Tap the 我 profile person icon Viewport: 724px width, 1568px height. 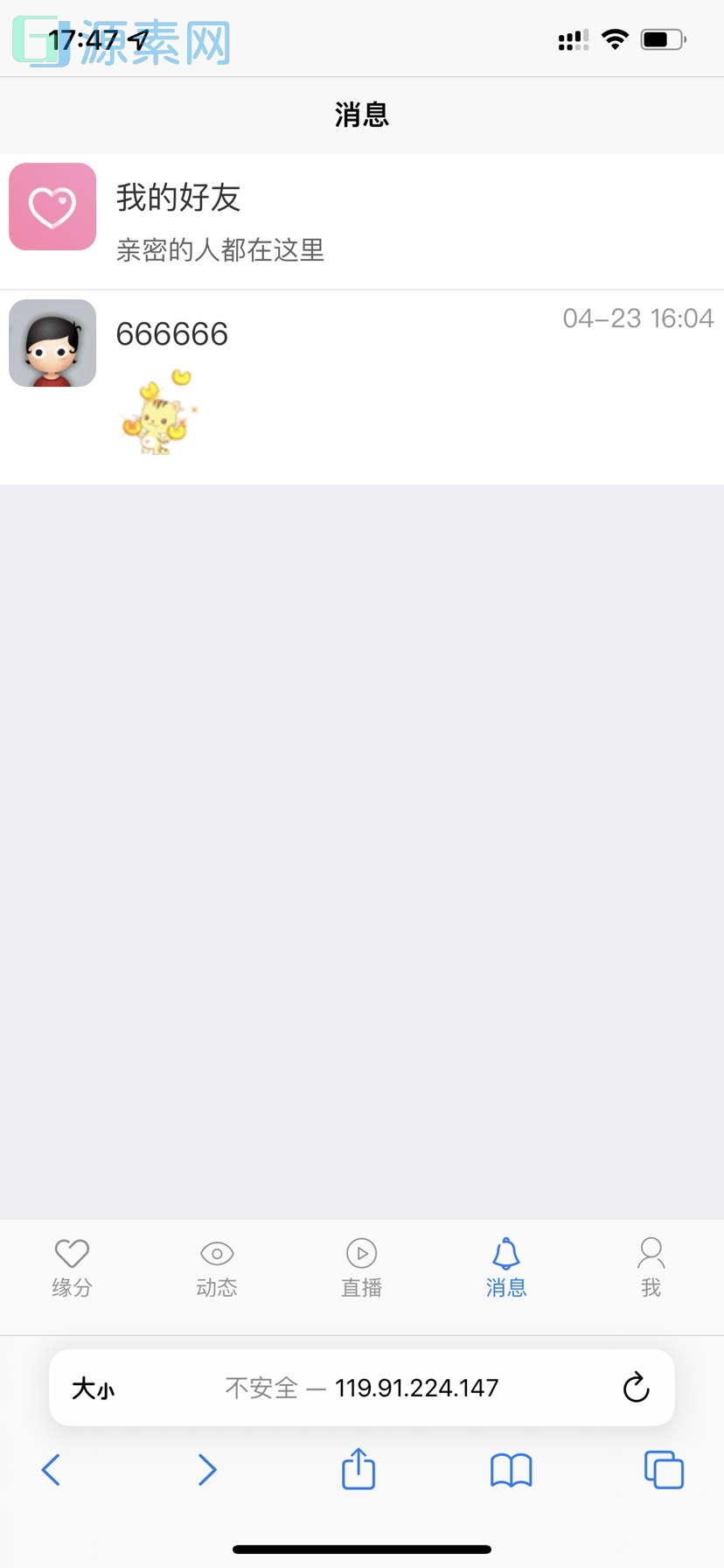click(x=651, y=1252)
